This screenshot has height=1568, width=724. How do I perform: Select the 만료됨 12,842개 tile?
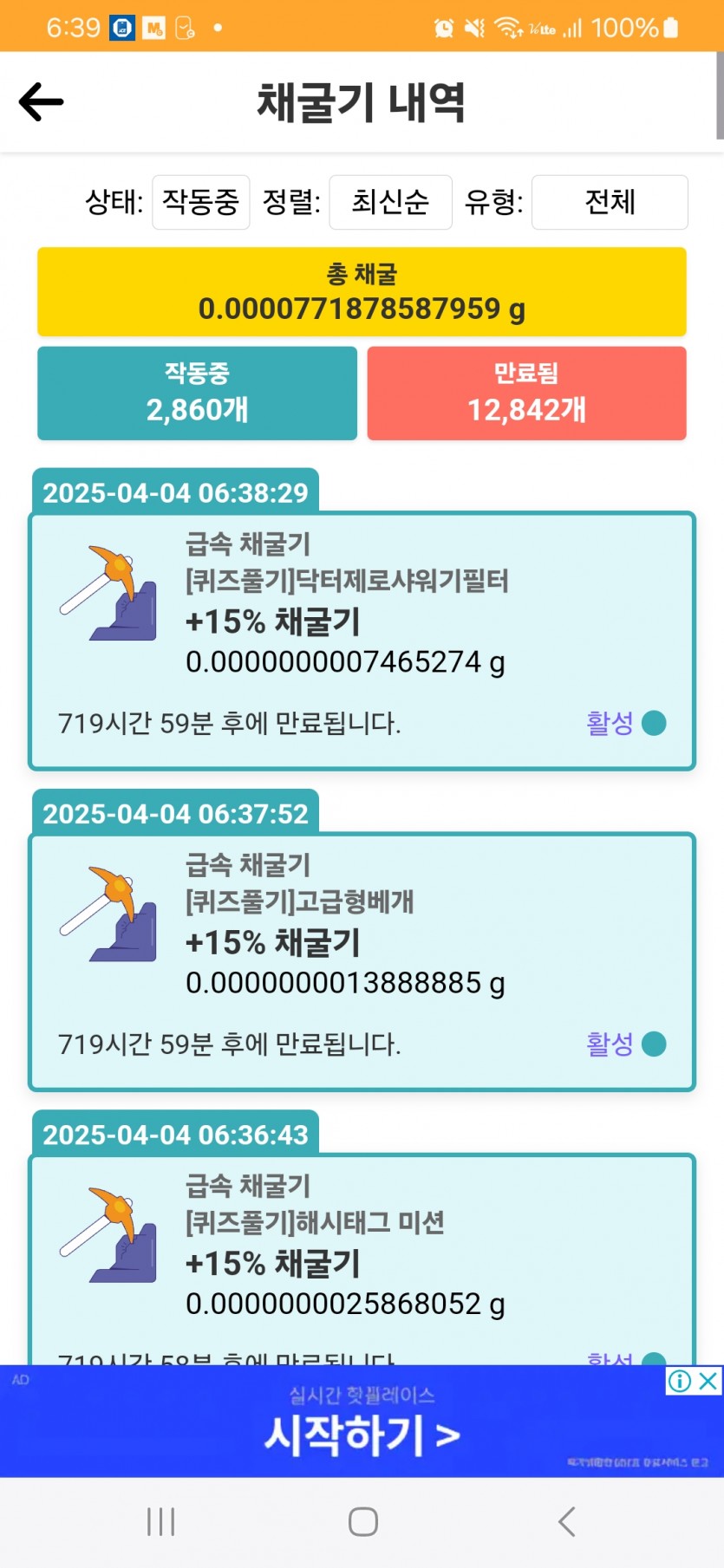coord(526,393)
